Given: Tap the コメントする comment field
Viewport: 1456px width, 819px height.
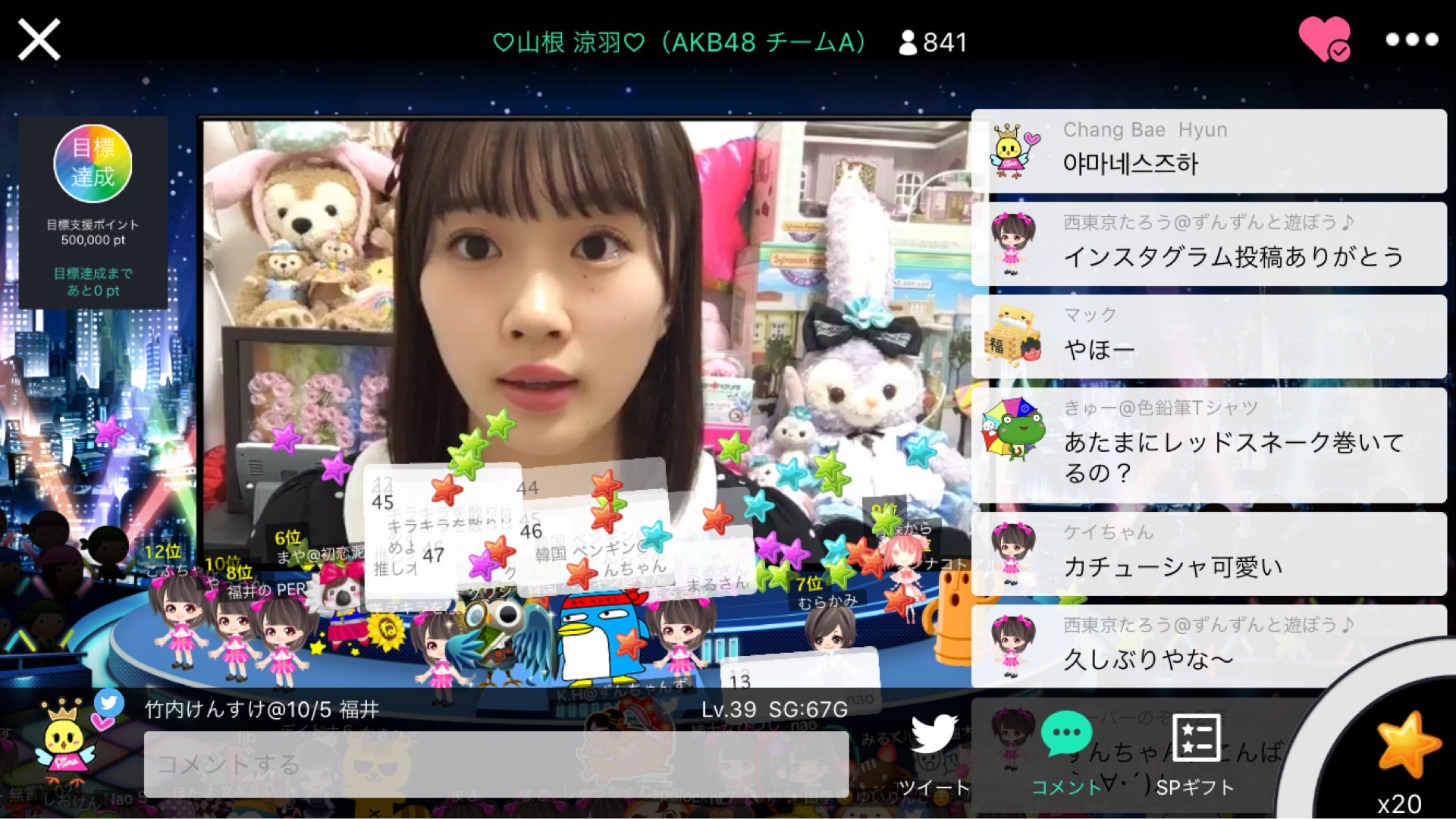Looking at the screenshot, I should pos(496,764).
